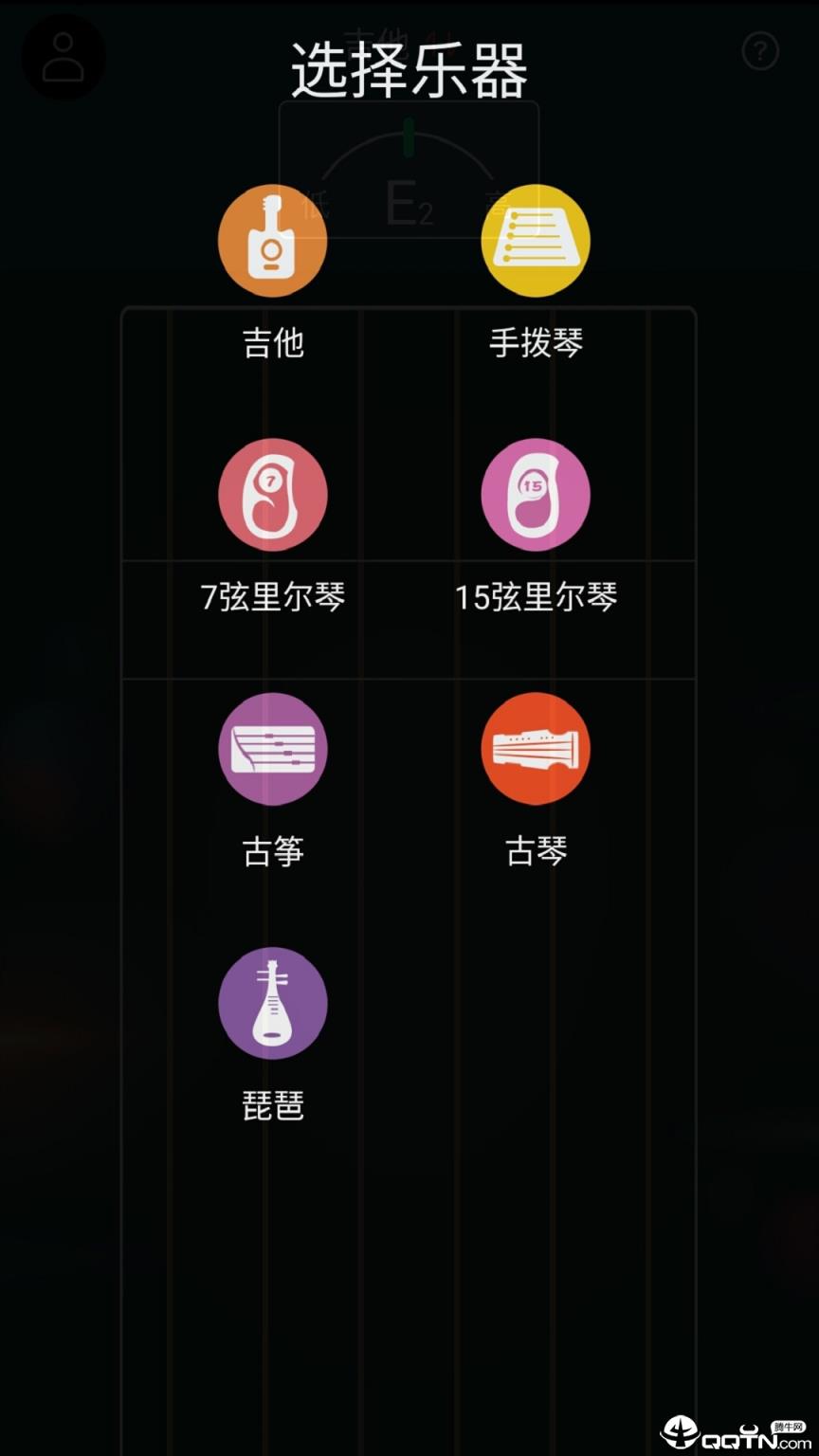Image resolution: width=819 pixels, height=1456 pixels.
Task: Open the help question mark icon
Action: [760, 52]
